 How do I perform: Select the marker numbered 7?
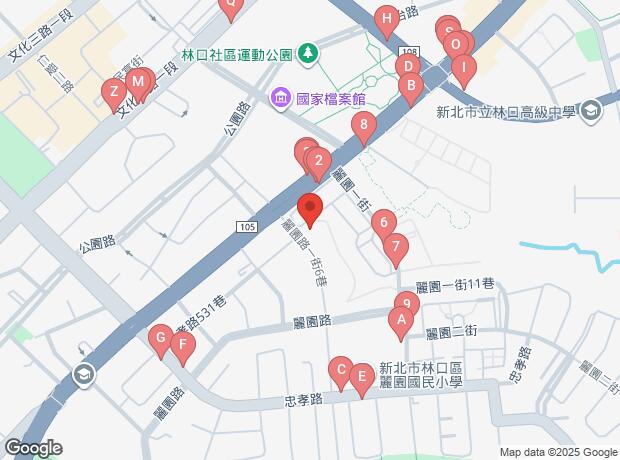click(x=396, y=246)
